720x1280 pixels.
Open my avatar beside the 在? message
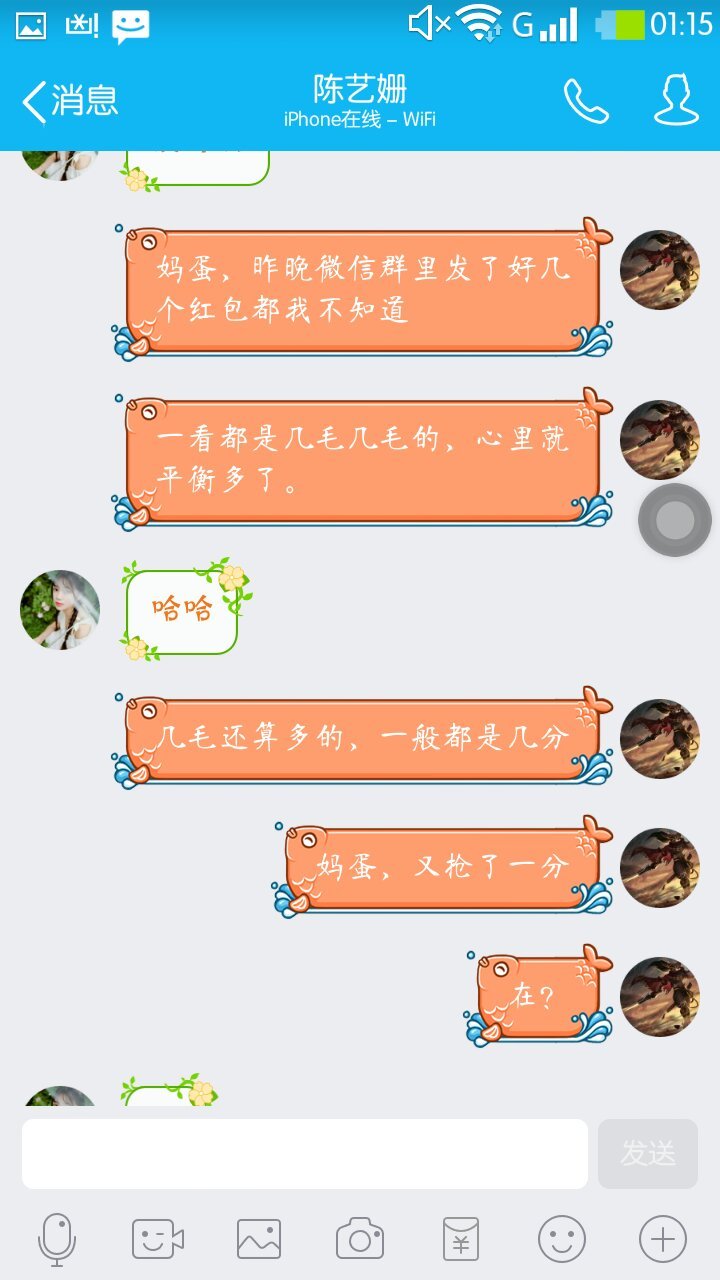point(660,997)
